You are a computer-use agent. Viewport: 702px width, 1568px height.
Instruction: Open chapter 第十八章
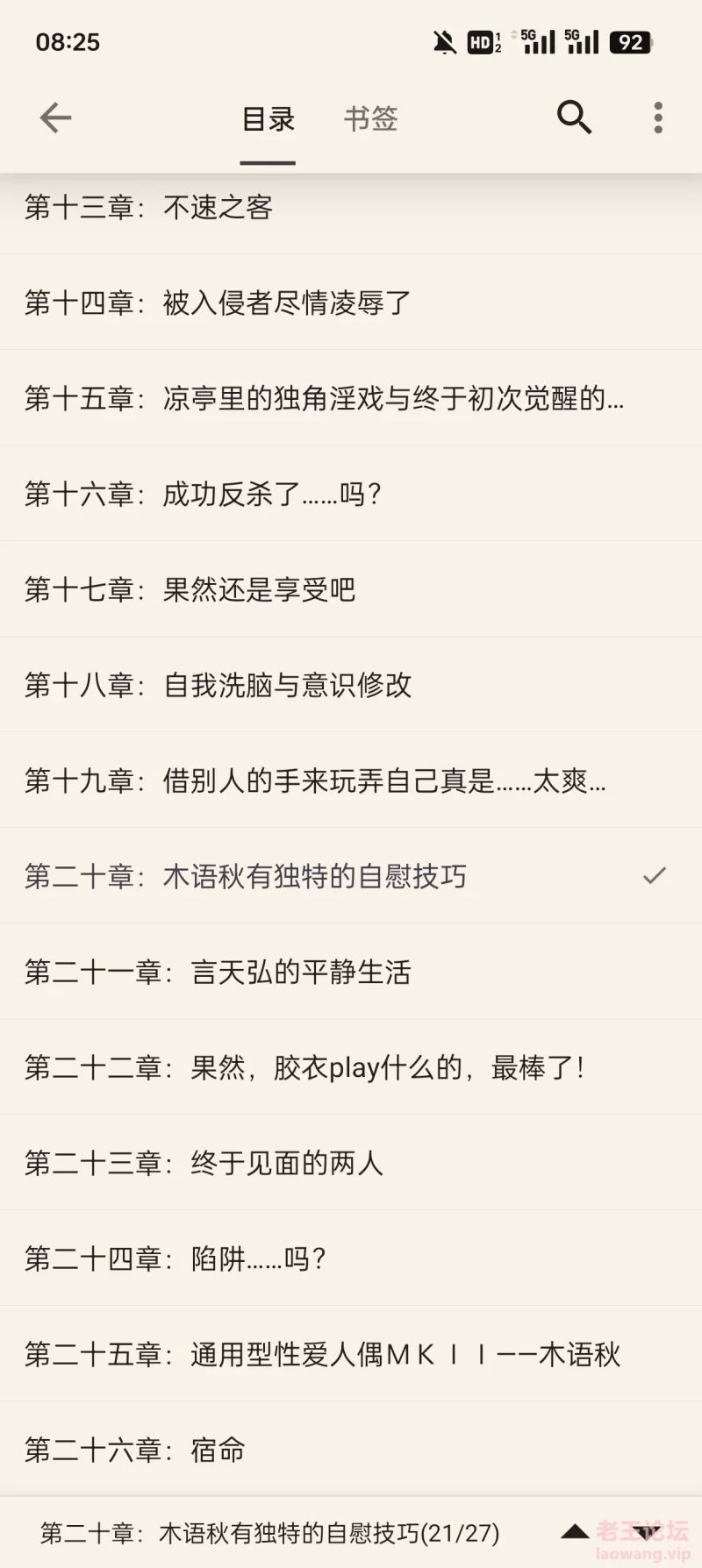tap(351, 685)
